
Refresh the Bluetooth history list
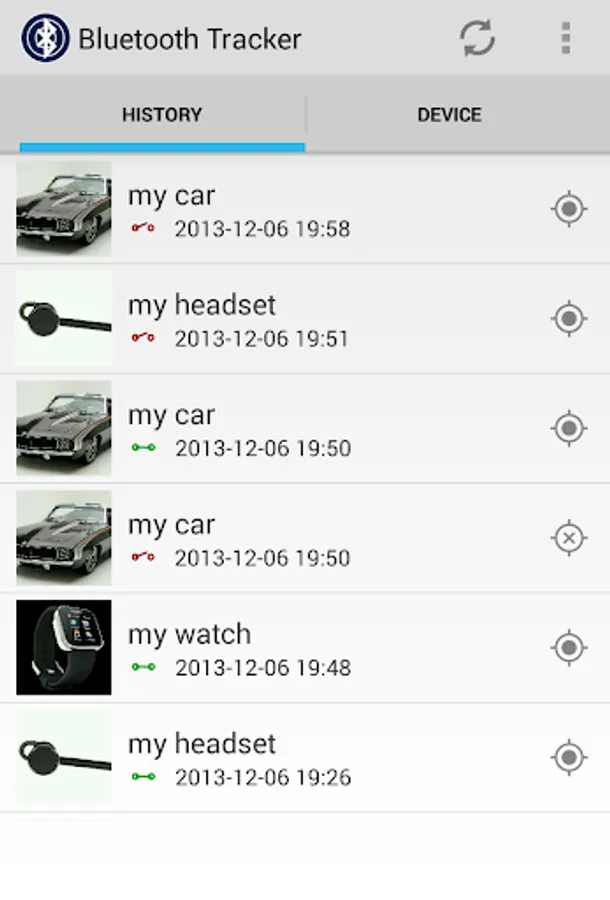(477, 39)
